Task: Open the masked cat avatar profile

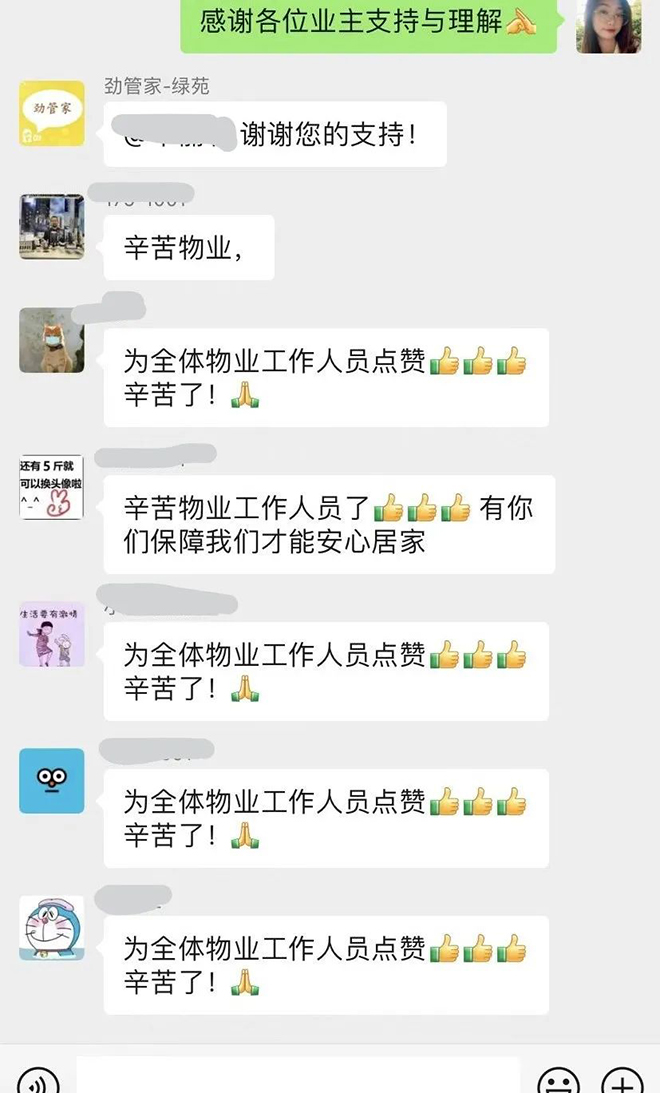Action: (52, 340)
